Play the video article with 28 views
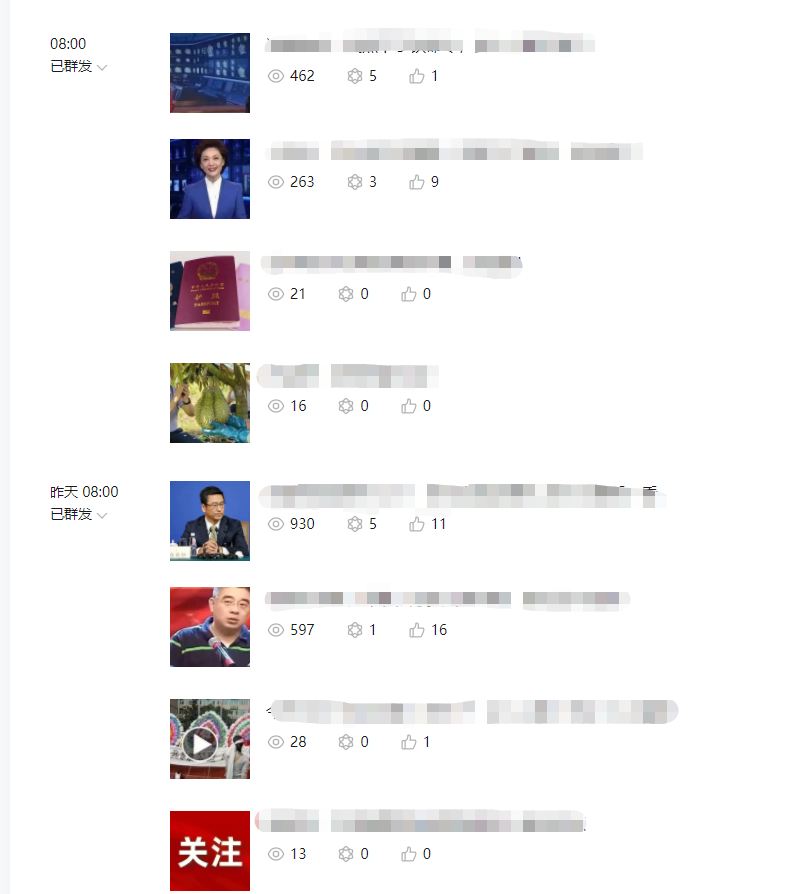The width and height of the screenshot is (809, 894). pos(201,743)
